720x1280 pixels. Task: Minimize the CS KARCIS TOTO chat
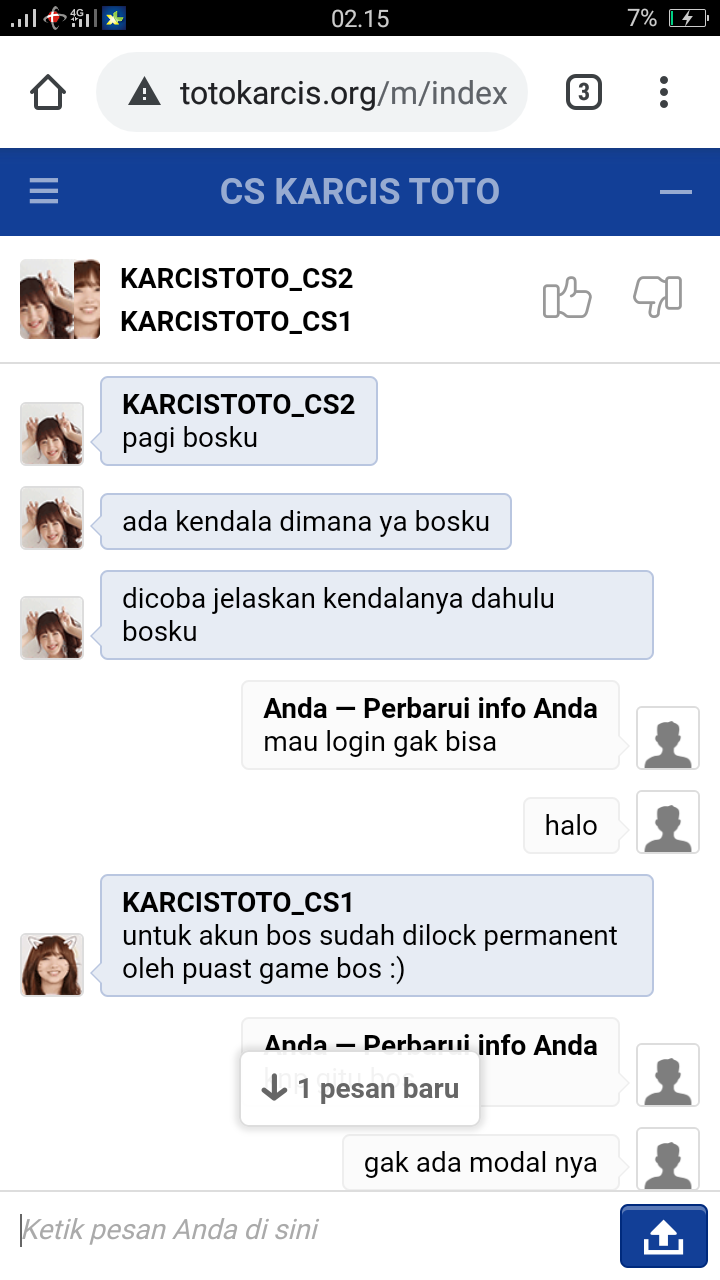pos(676,191)
